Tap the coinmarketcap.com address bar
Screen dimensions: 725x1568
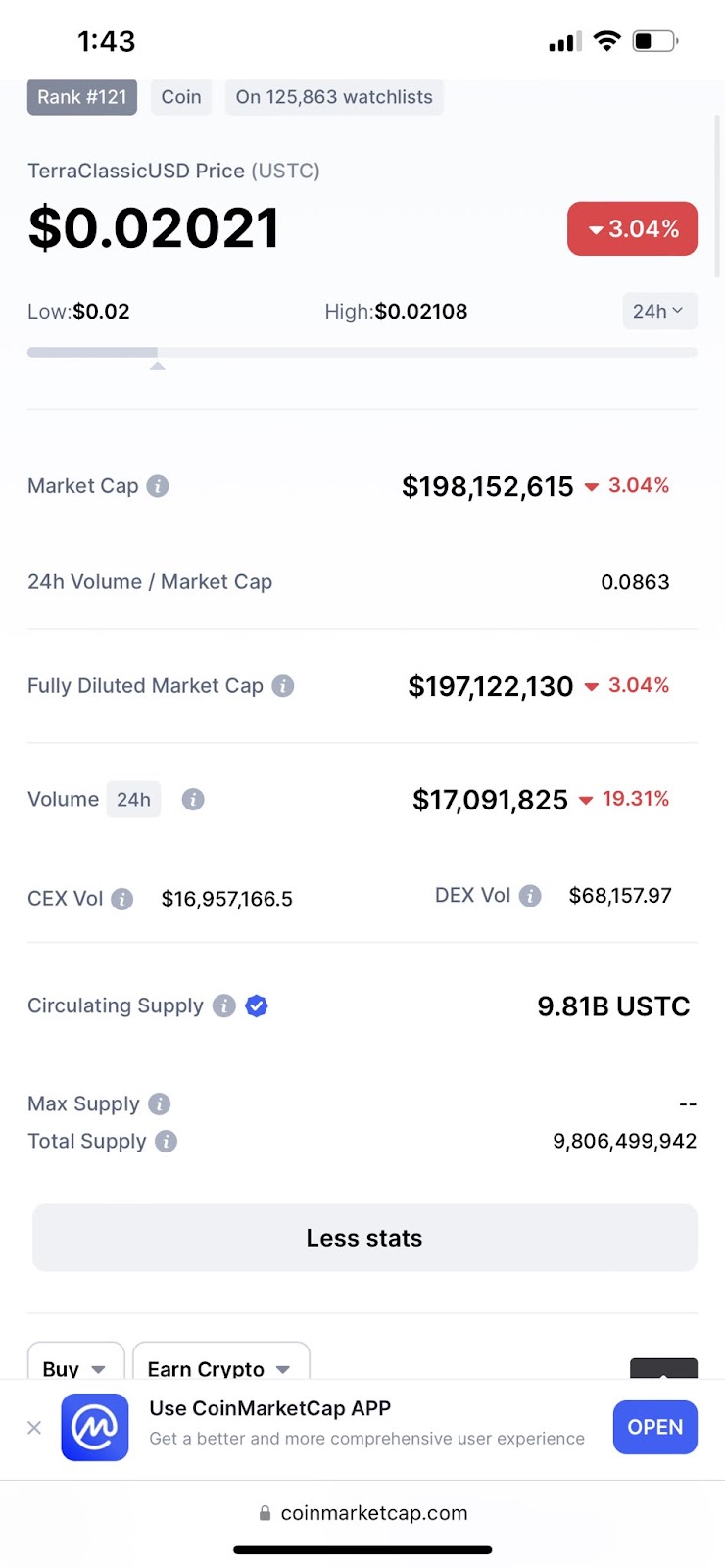tap(362, 1513)
